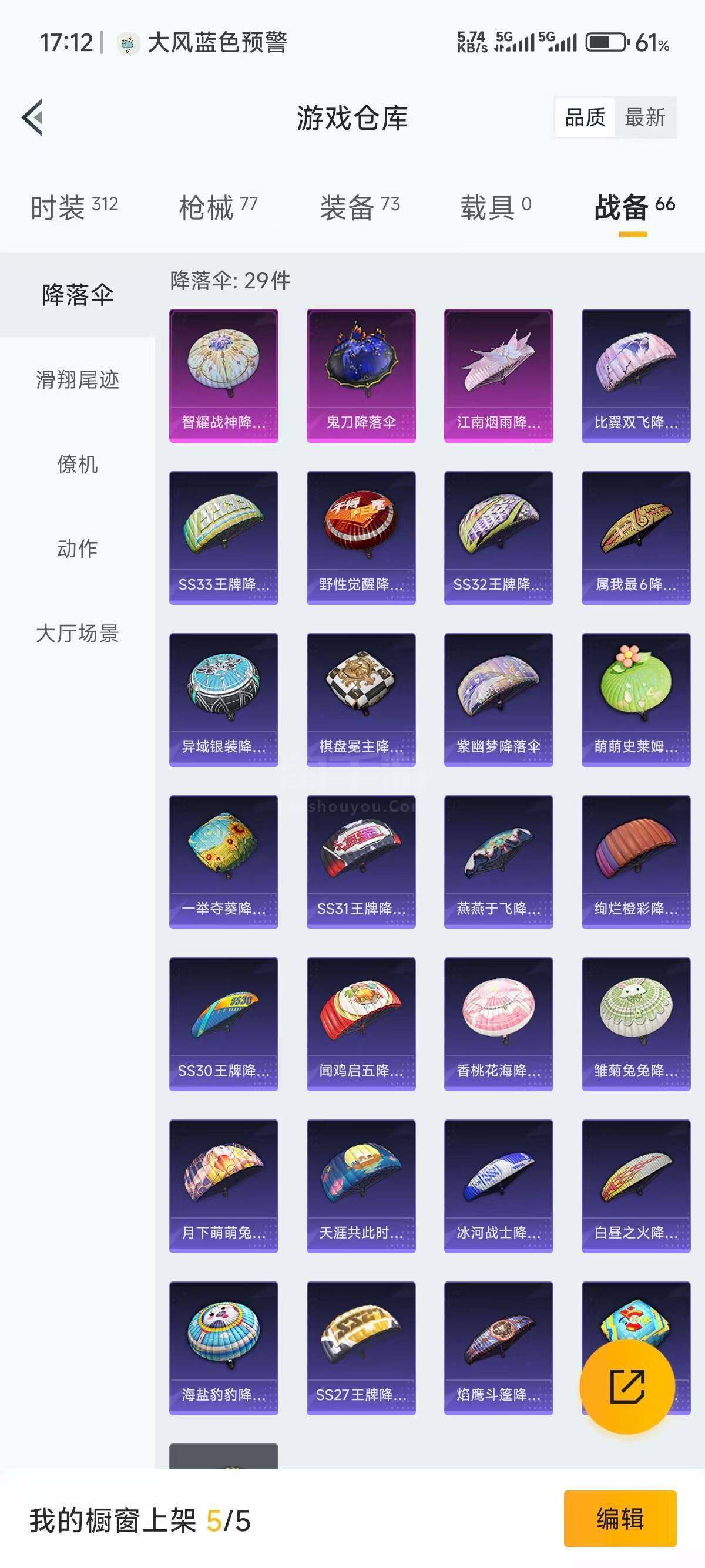Open the 鬼刀降落伞 item

click(x=361, y=376)
